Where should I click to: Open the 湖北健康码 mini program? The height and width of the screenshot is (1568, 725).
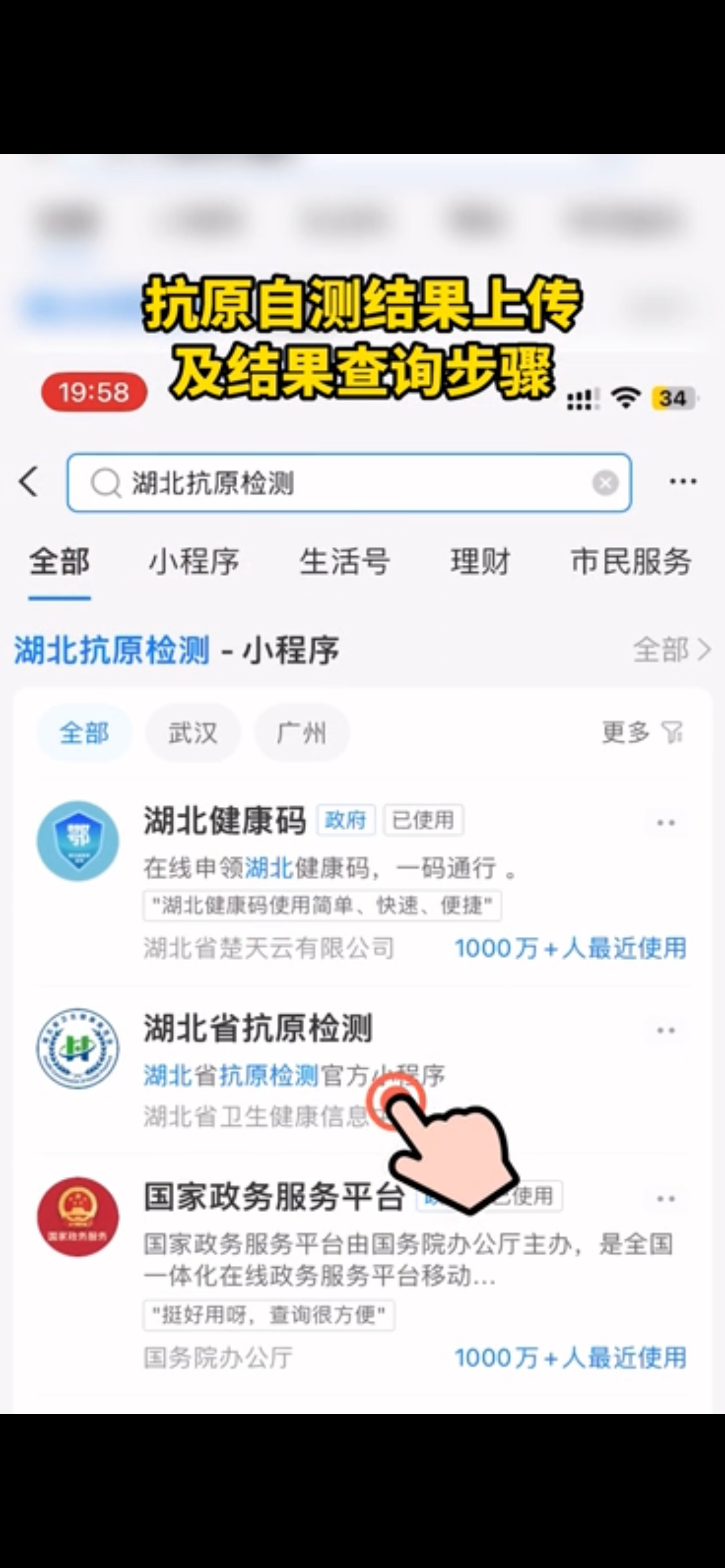coord(224,821)
